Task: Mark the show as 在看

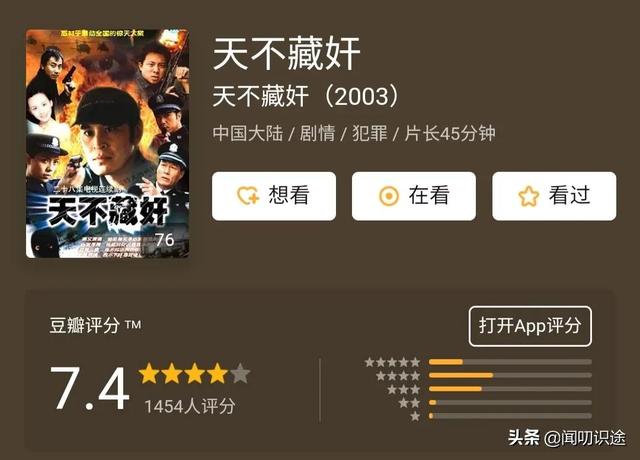Action: pyautogui.click(x=414, y=196)
